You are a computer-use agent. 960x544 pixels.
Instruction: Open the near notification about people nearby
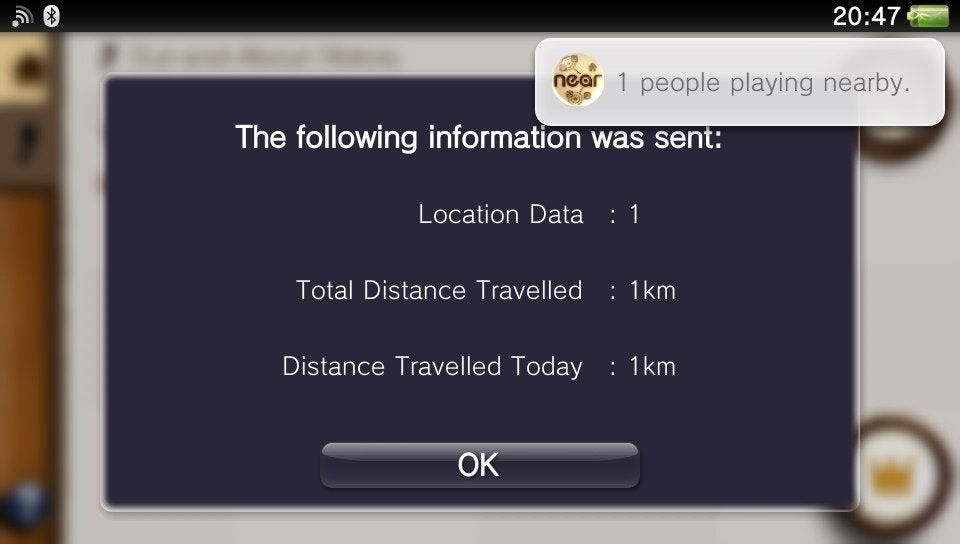[x=739, y=82]
